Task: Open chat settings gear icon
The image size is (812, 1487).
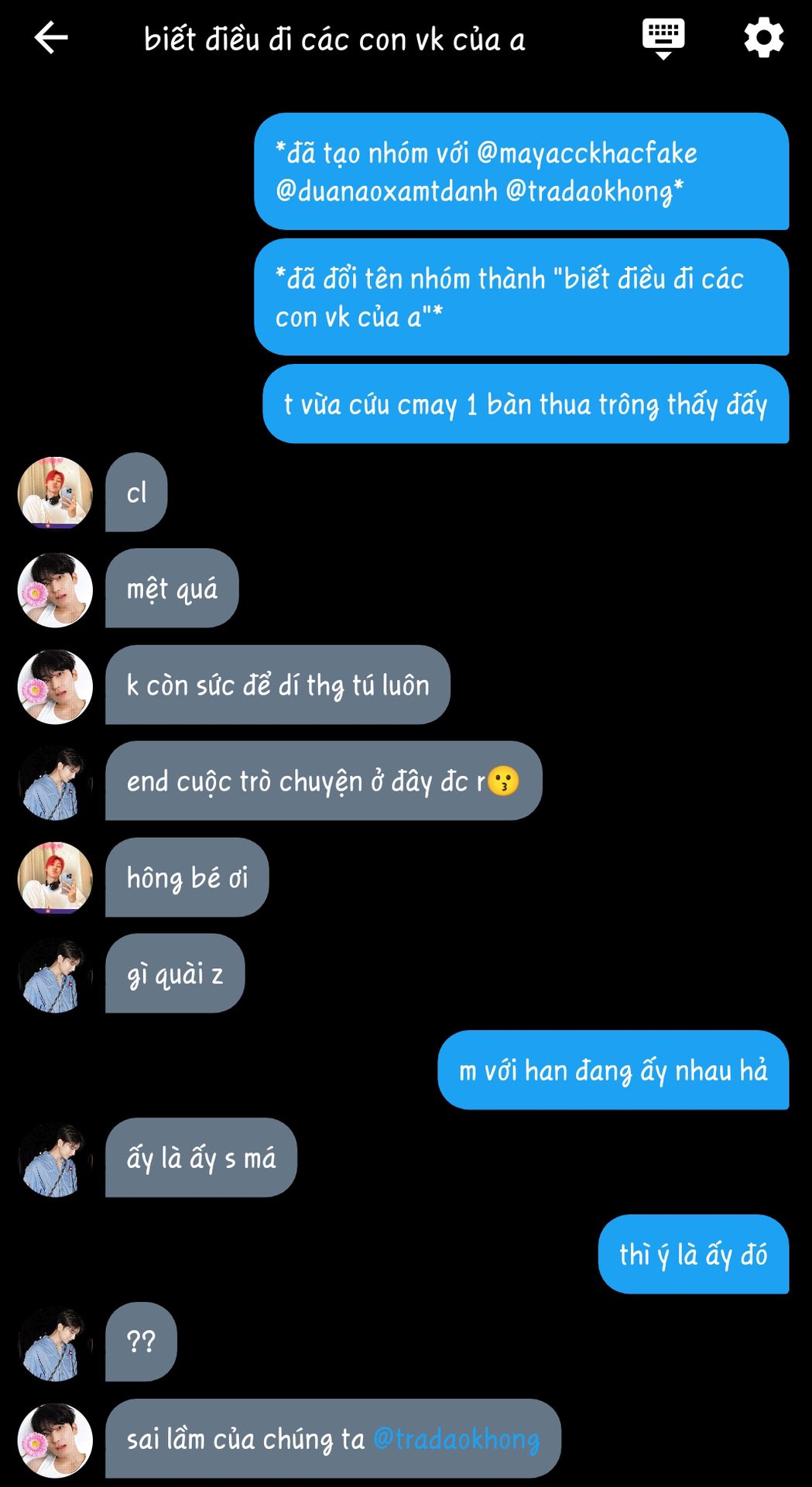Action: tap(763, 38)
